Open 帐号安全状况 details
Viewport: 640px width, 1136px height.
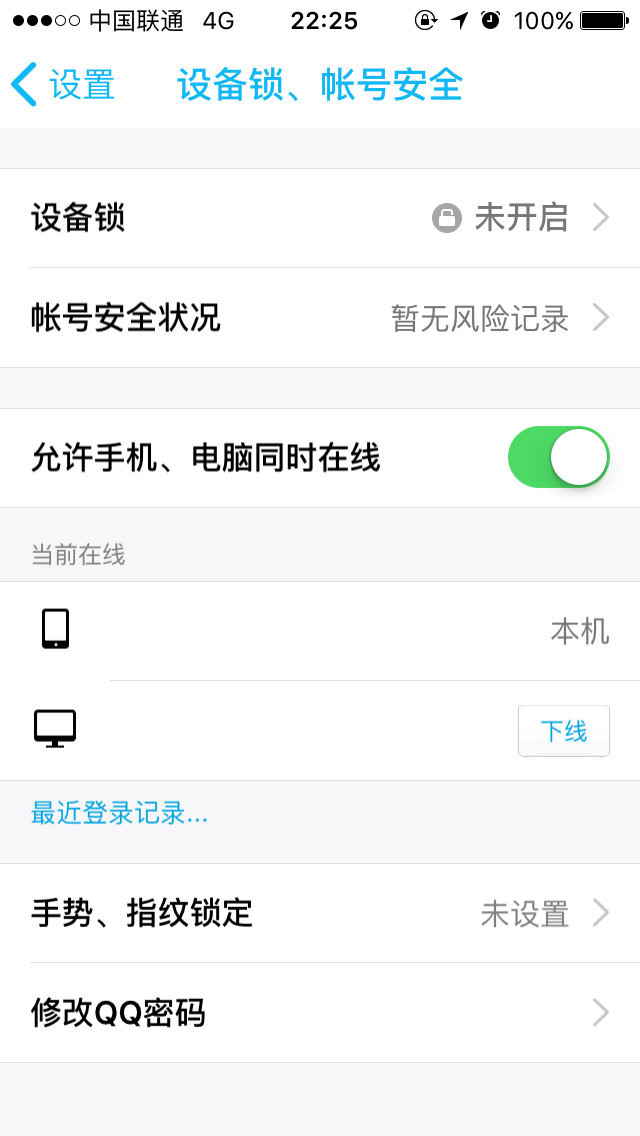(320, 318)
